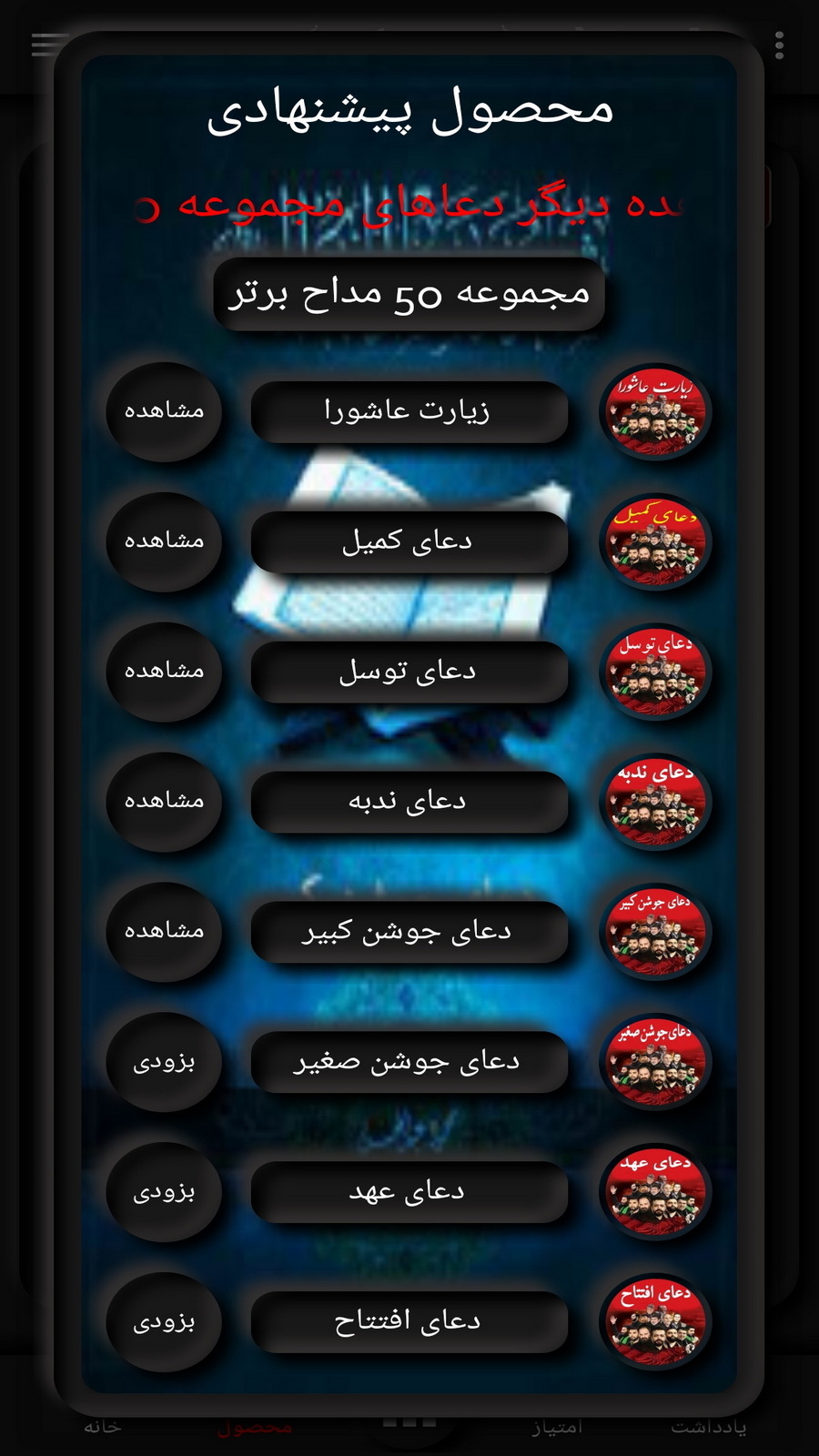
Task: Select the زیارت عاشورا title button
Action: (x=409, y=411)
